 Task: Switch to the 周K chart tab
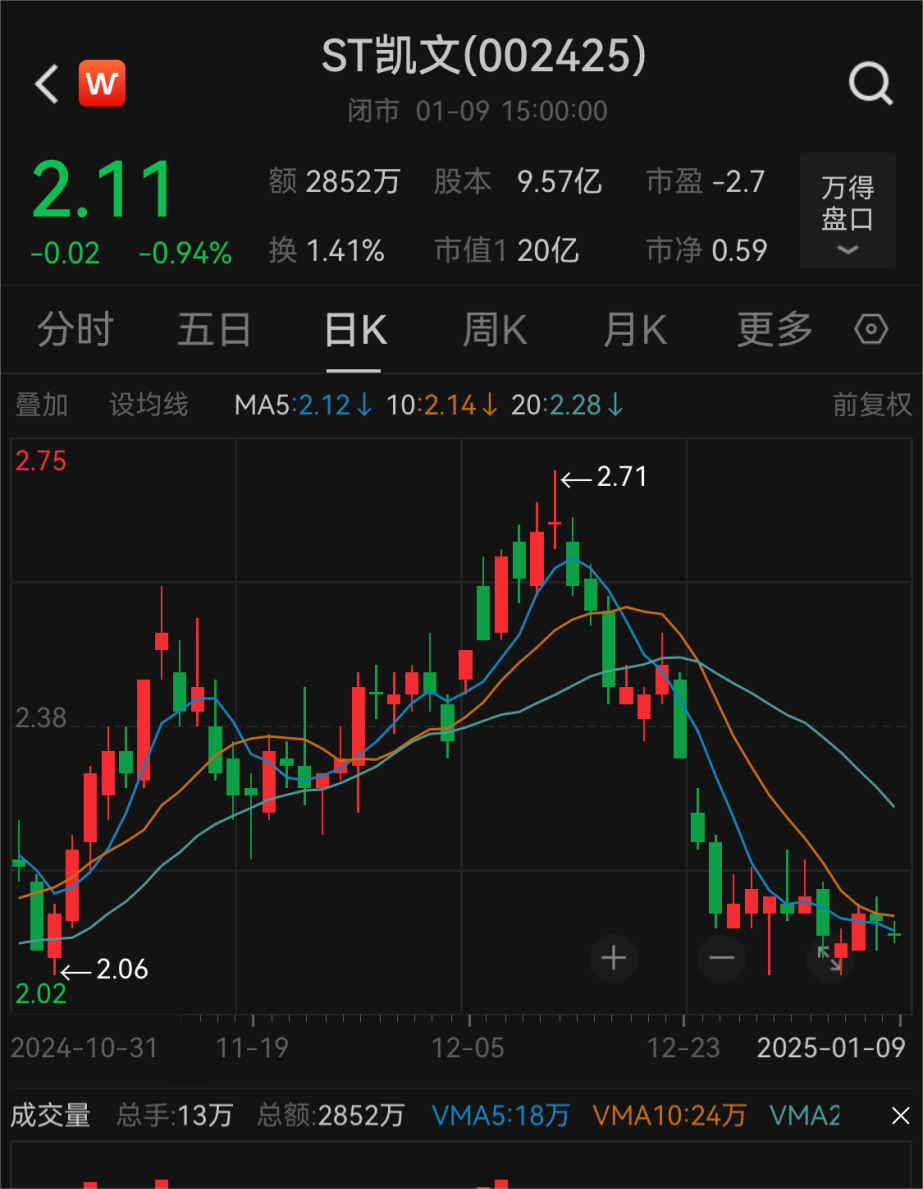click(x=495, y=329)
